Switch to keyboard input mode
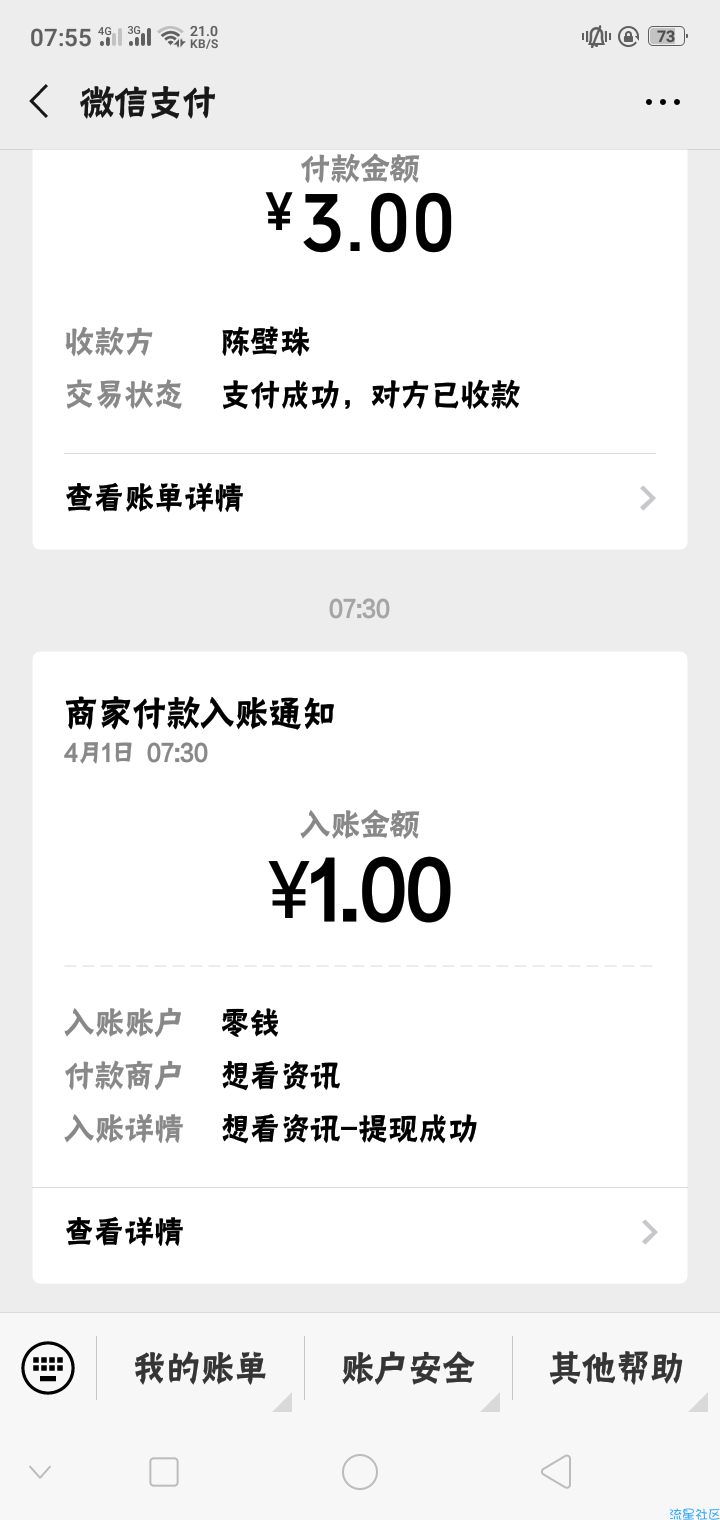 [48, 1367]
